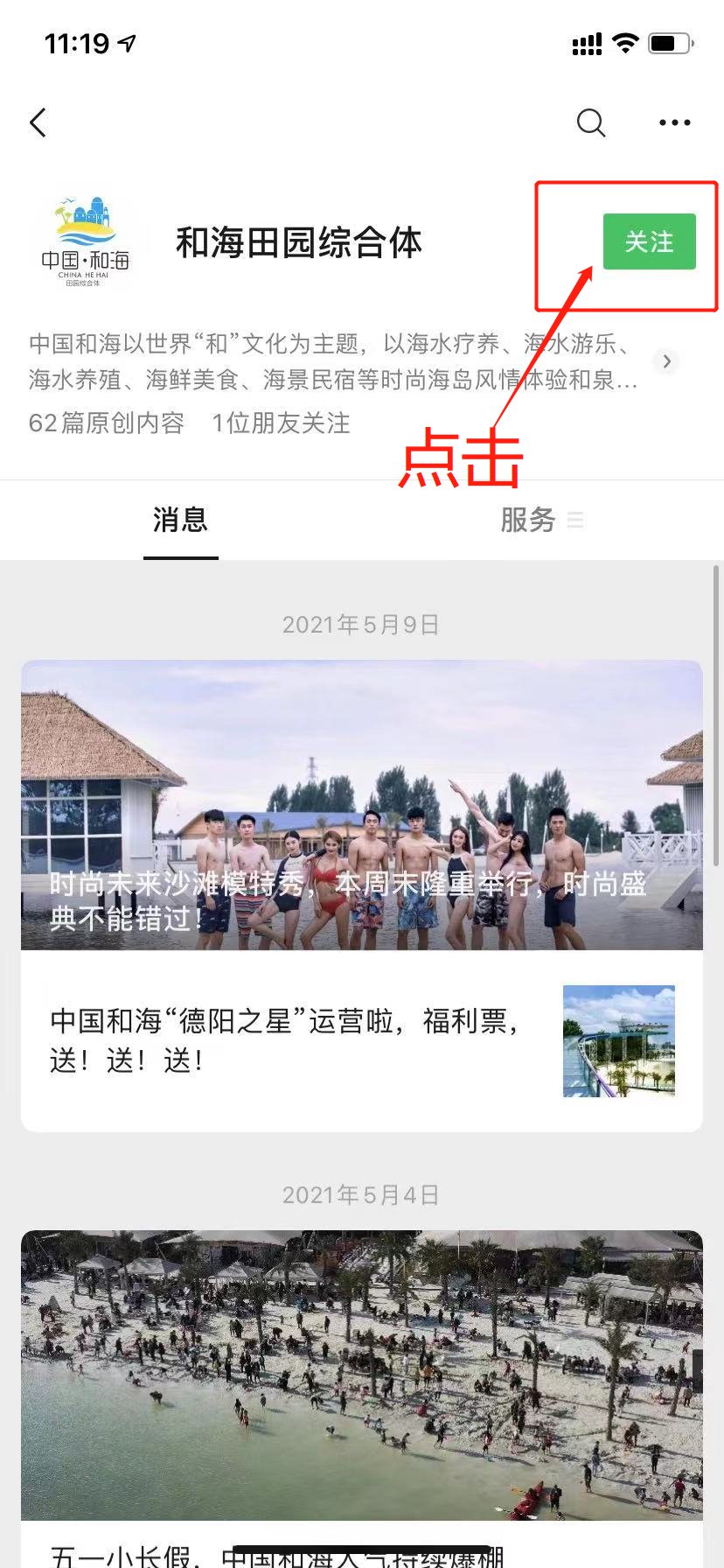Open the 时尚未来沙滩模特秀 article
This screenshot has height=1568, width=724.
361,805
